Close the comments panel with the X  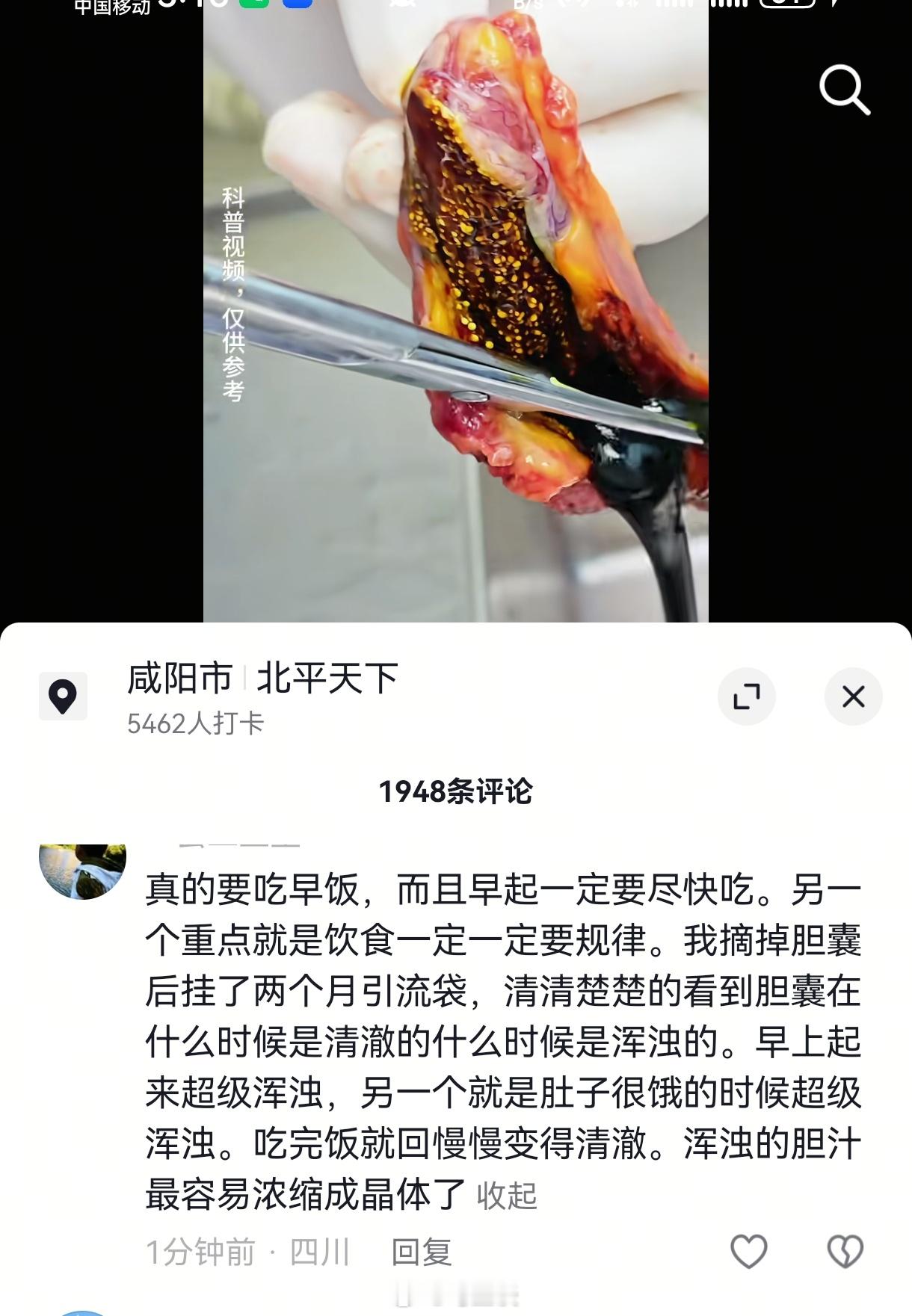coord(852,696)
